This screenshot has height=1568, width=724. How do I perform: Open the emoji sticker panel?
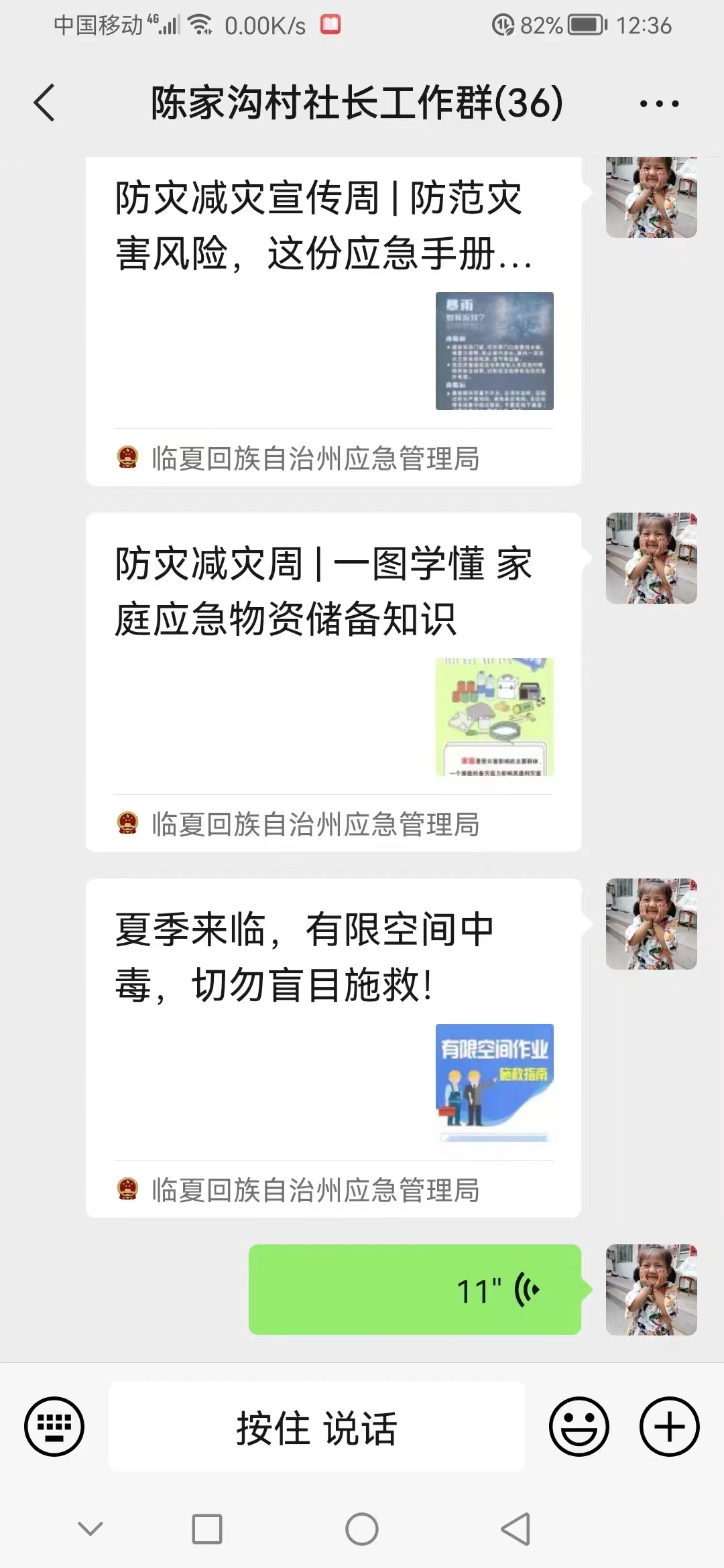[x=579, y=1426]
